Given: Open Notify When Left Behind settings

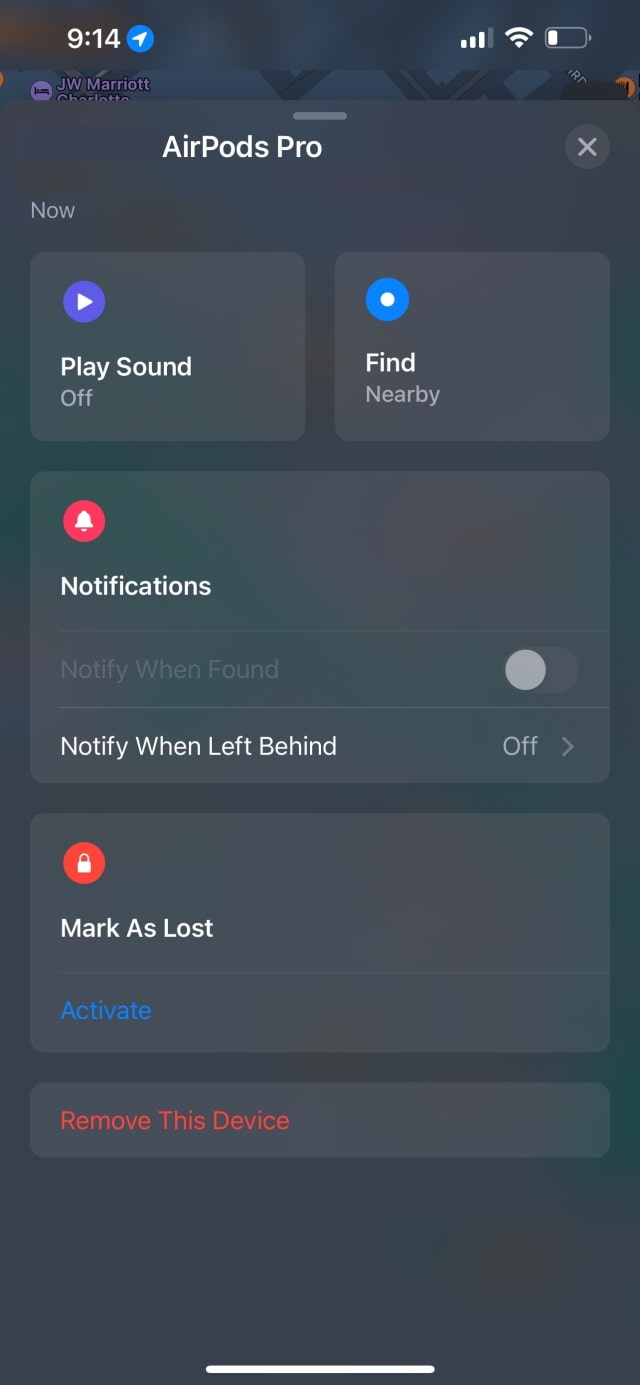Looking at the screenshot, I should 319,746.
